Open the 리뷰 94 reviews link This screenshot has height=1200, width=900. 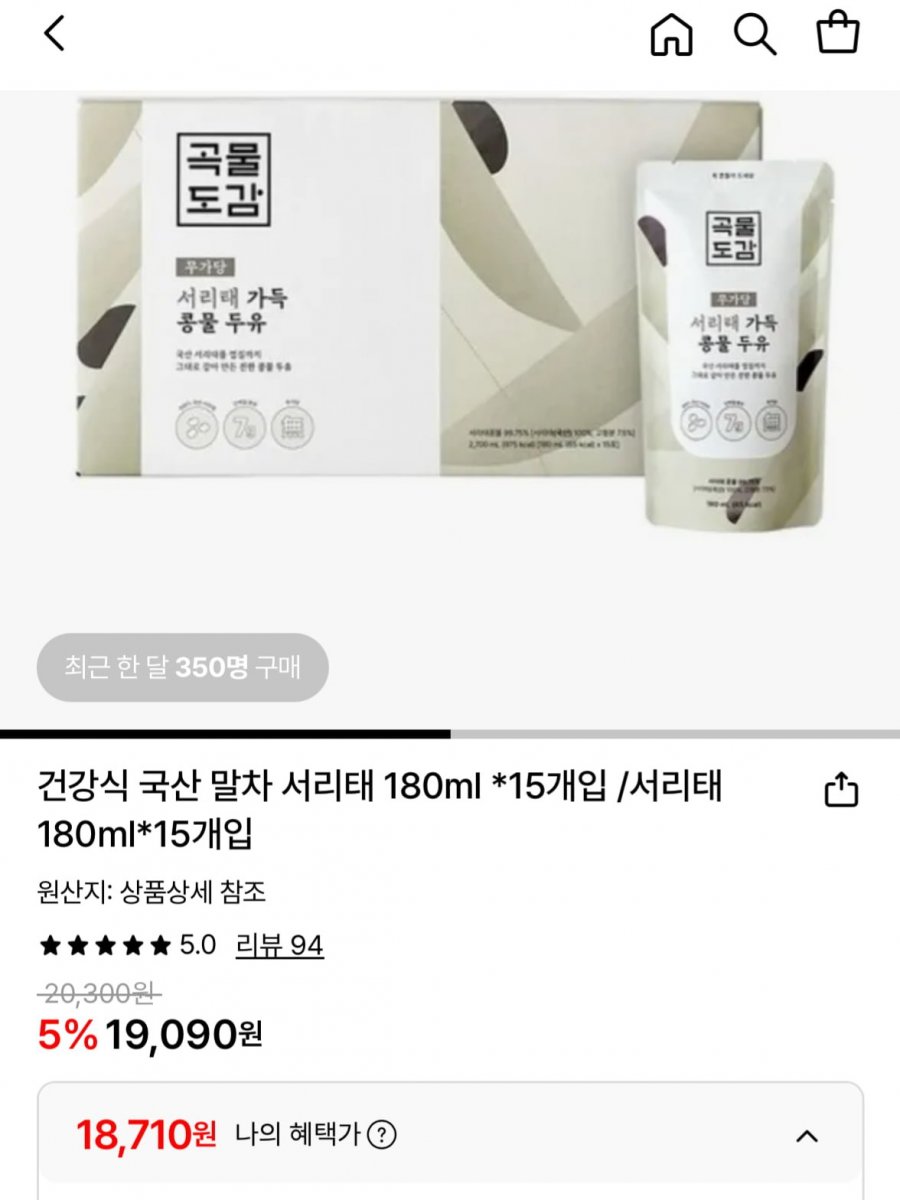pos(279,945)
